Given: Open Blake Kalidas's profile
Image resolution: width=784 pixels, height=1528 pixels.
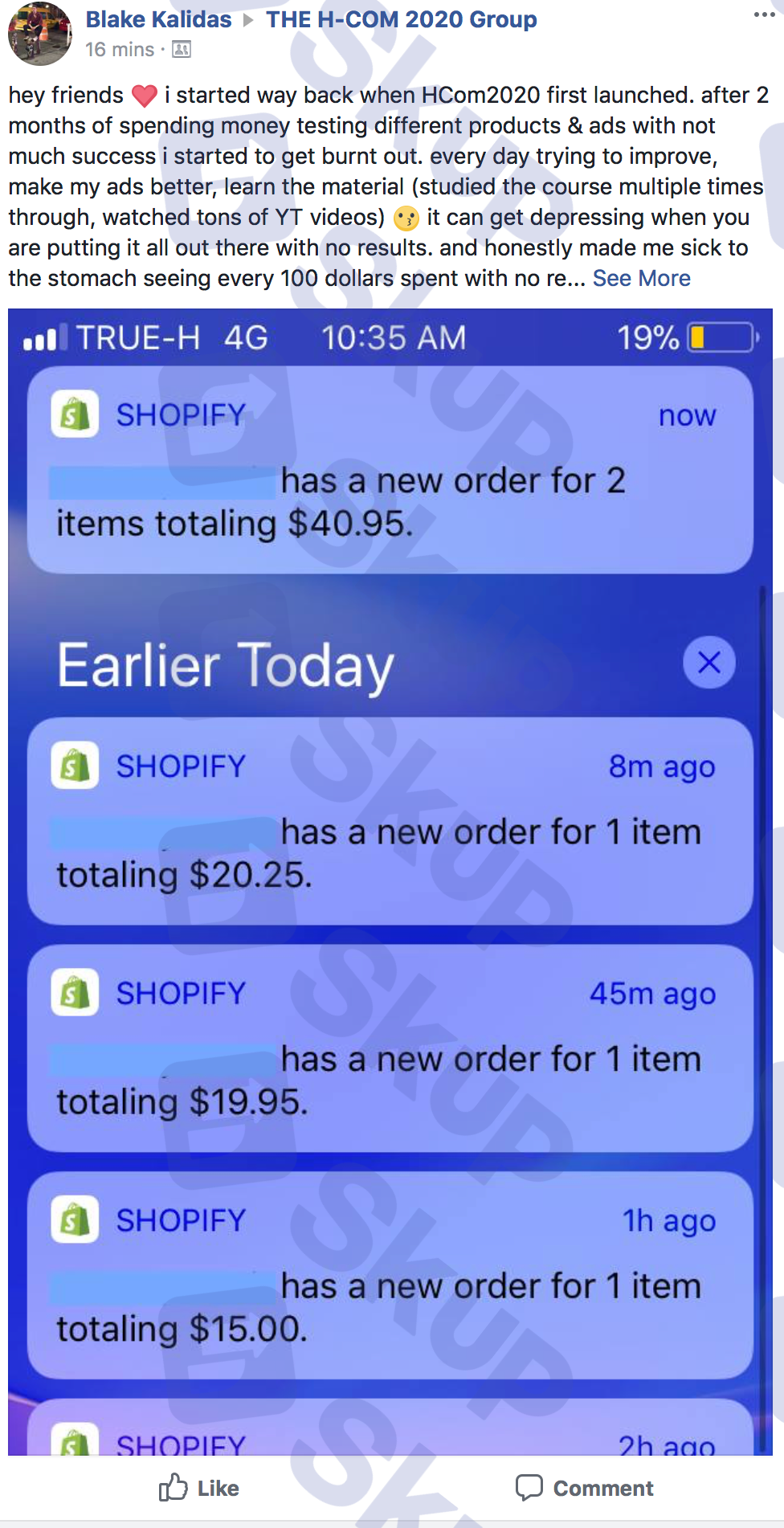Looking at the screenshot, I should click(158, 19).
